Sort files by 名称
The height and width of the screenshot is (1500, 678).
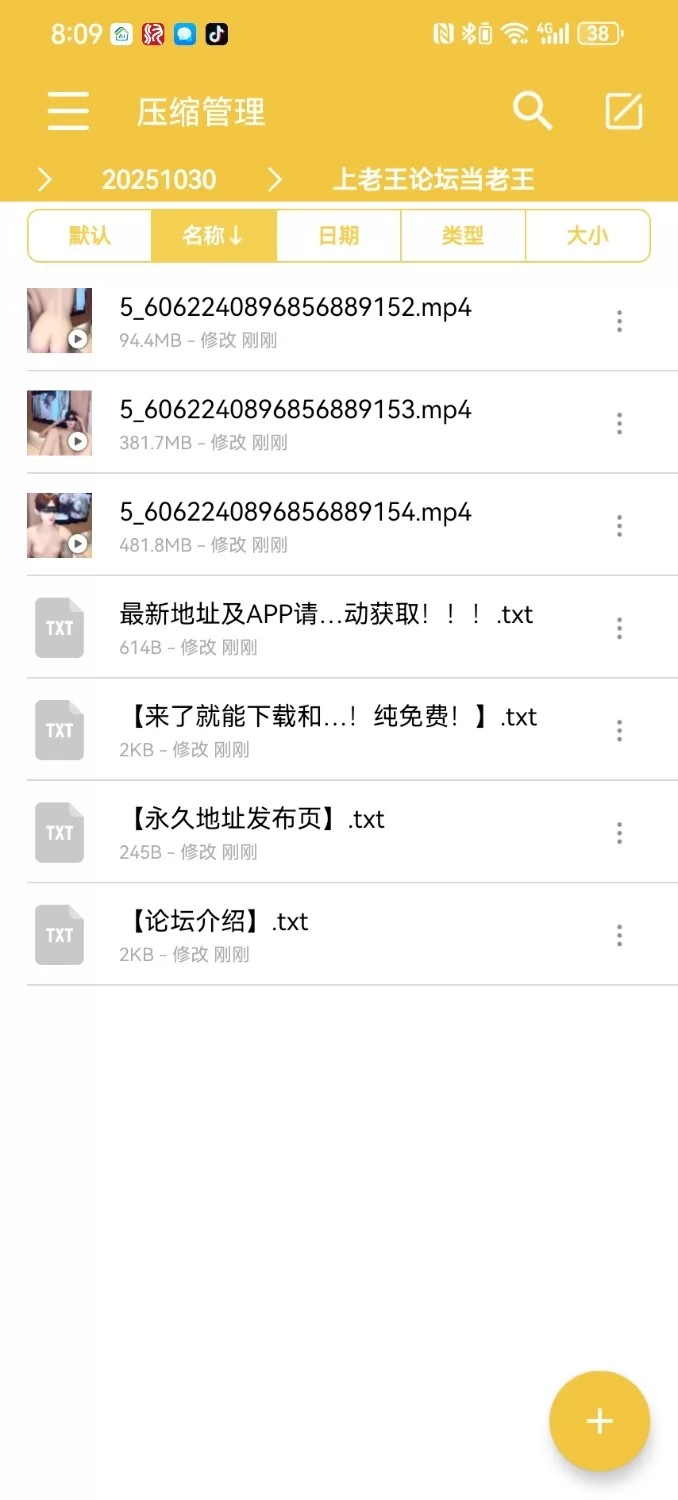click(213, 236)
